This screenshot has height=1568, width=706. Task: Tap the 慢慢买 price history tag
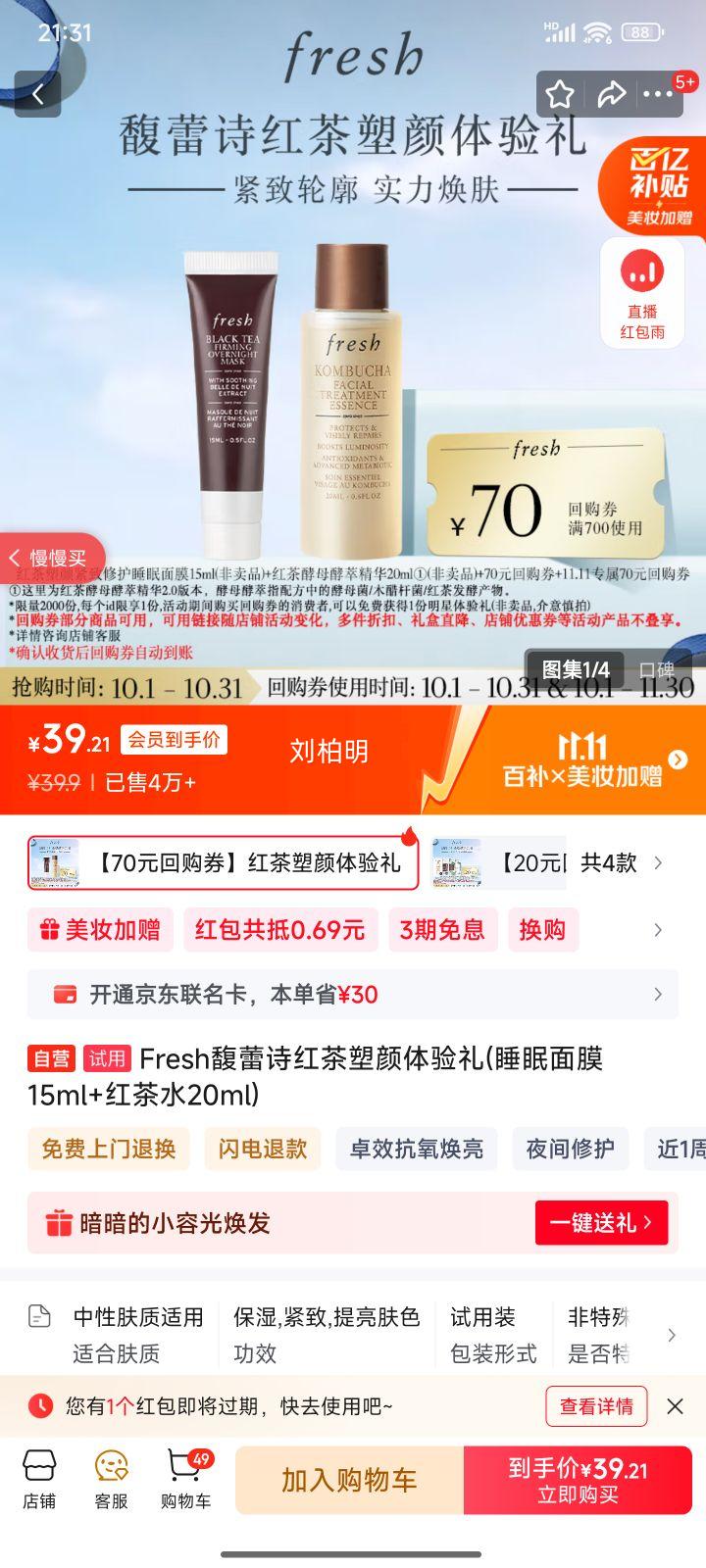click(51, 558)
